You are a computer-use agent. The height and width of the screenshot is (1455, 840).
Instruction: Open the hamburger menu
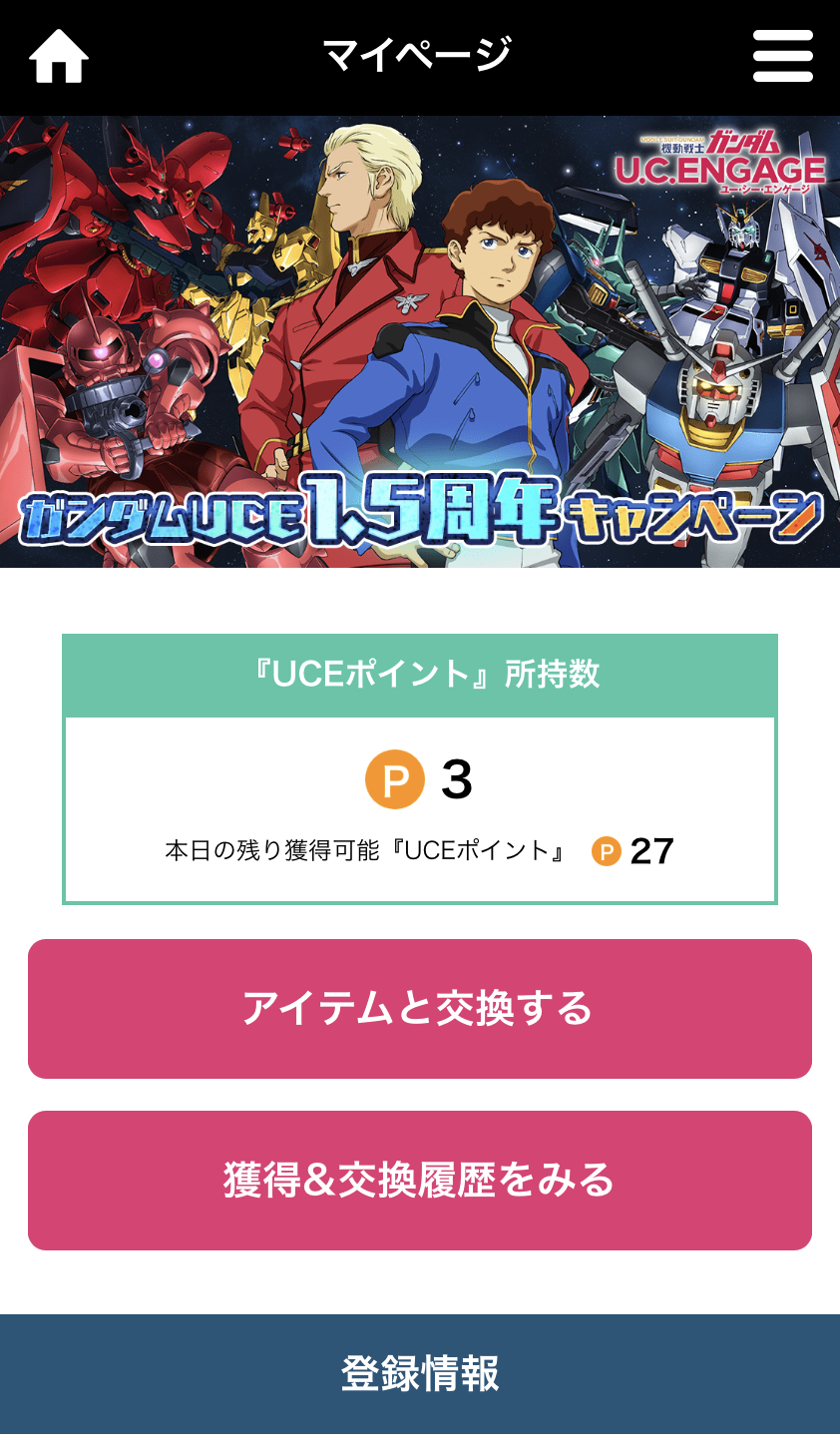tap(783, 56)
